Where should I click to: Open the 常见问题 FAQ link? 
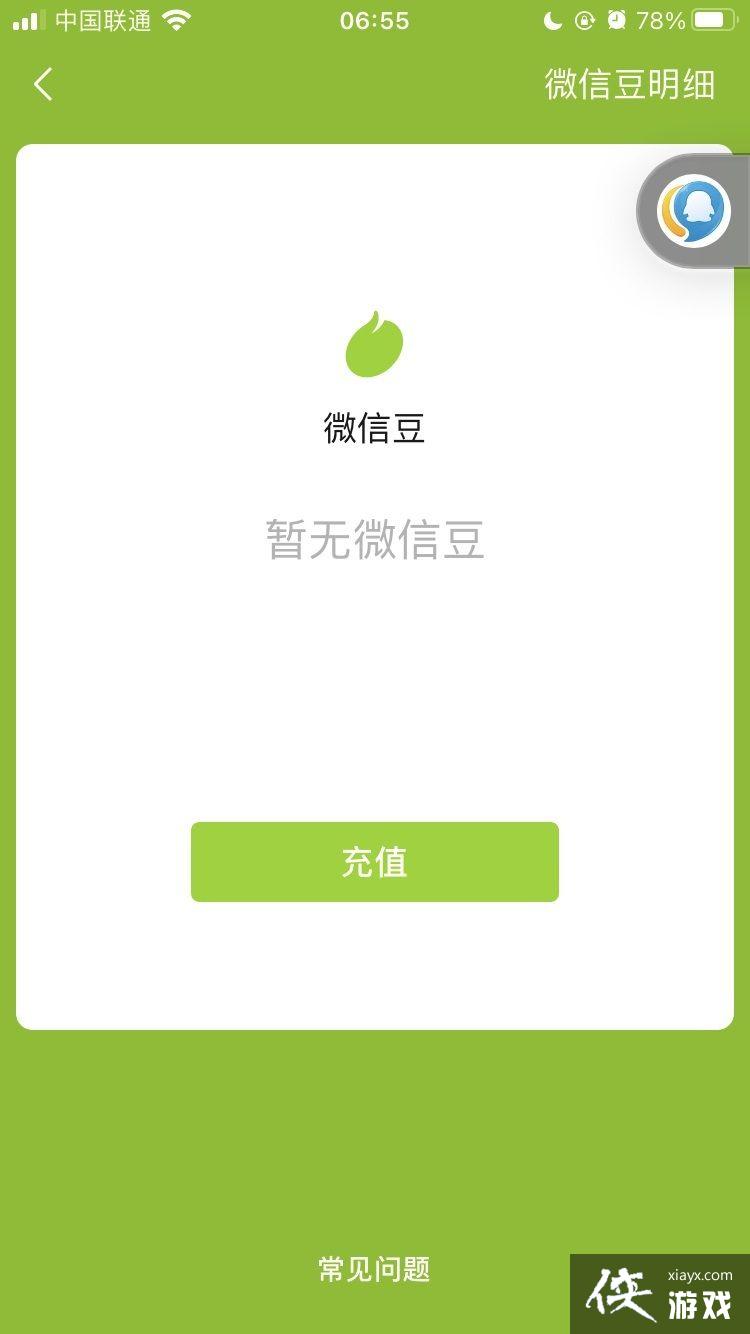pos(375,1269)
